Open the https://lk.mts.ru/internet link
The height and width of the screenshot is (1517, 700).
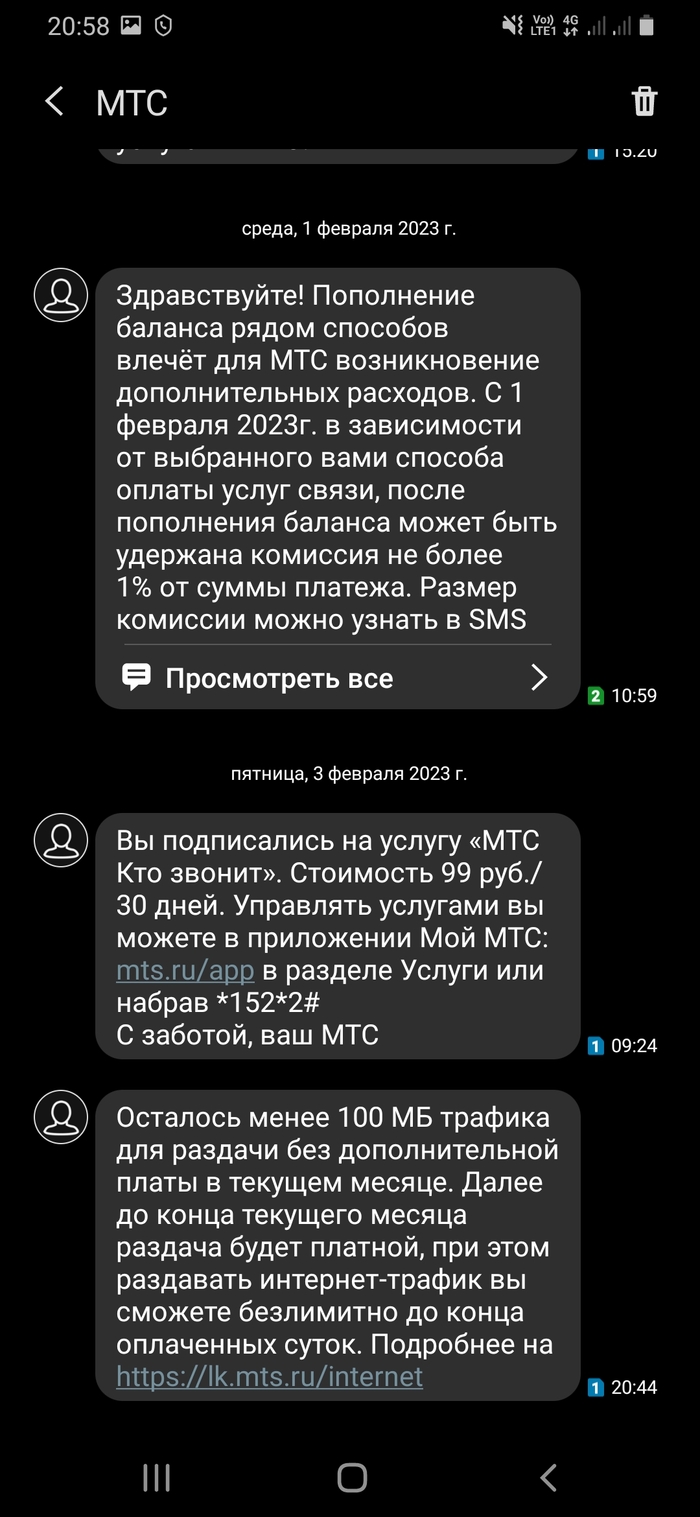click(x=269, y=1377)
